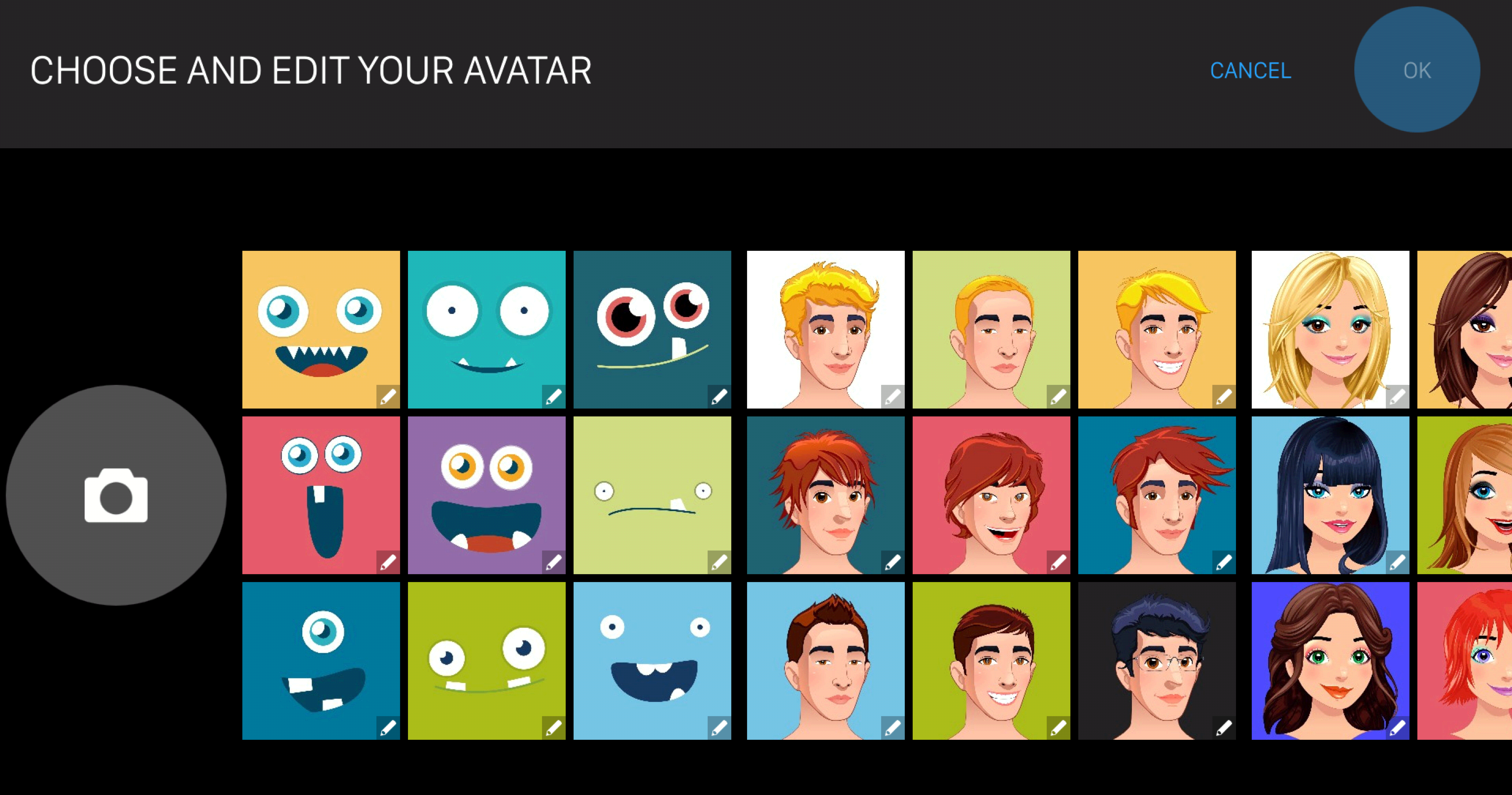Select the blue one-eyed monster avatar
The height and width of the screenshot is (795, 1512).
321,660
